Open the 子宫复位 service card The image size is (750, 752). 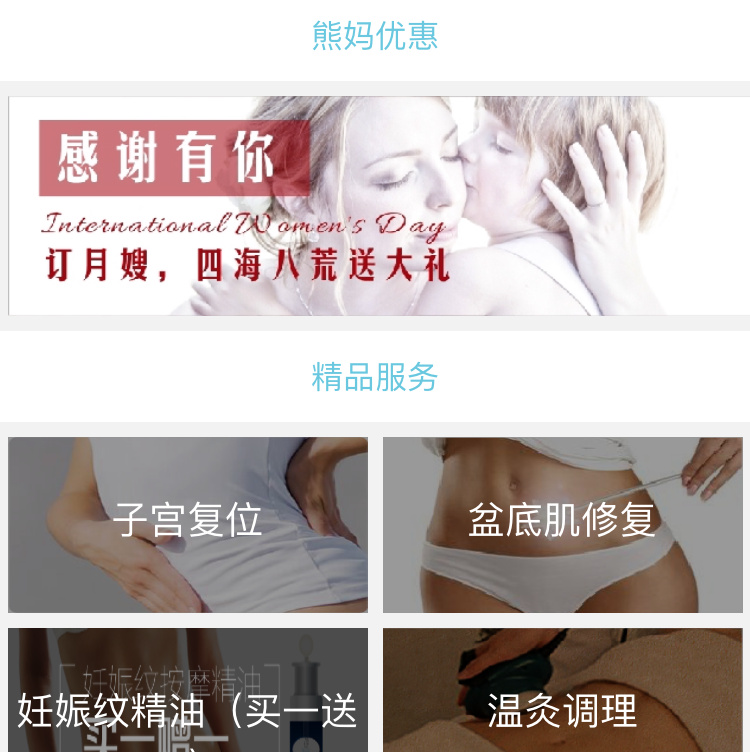pyautogui.click(x=188, y=524)
